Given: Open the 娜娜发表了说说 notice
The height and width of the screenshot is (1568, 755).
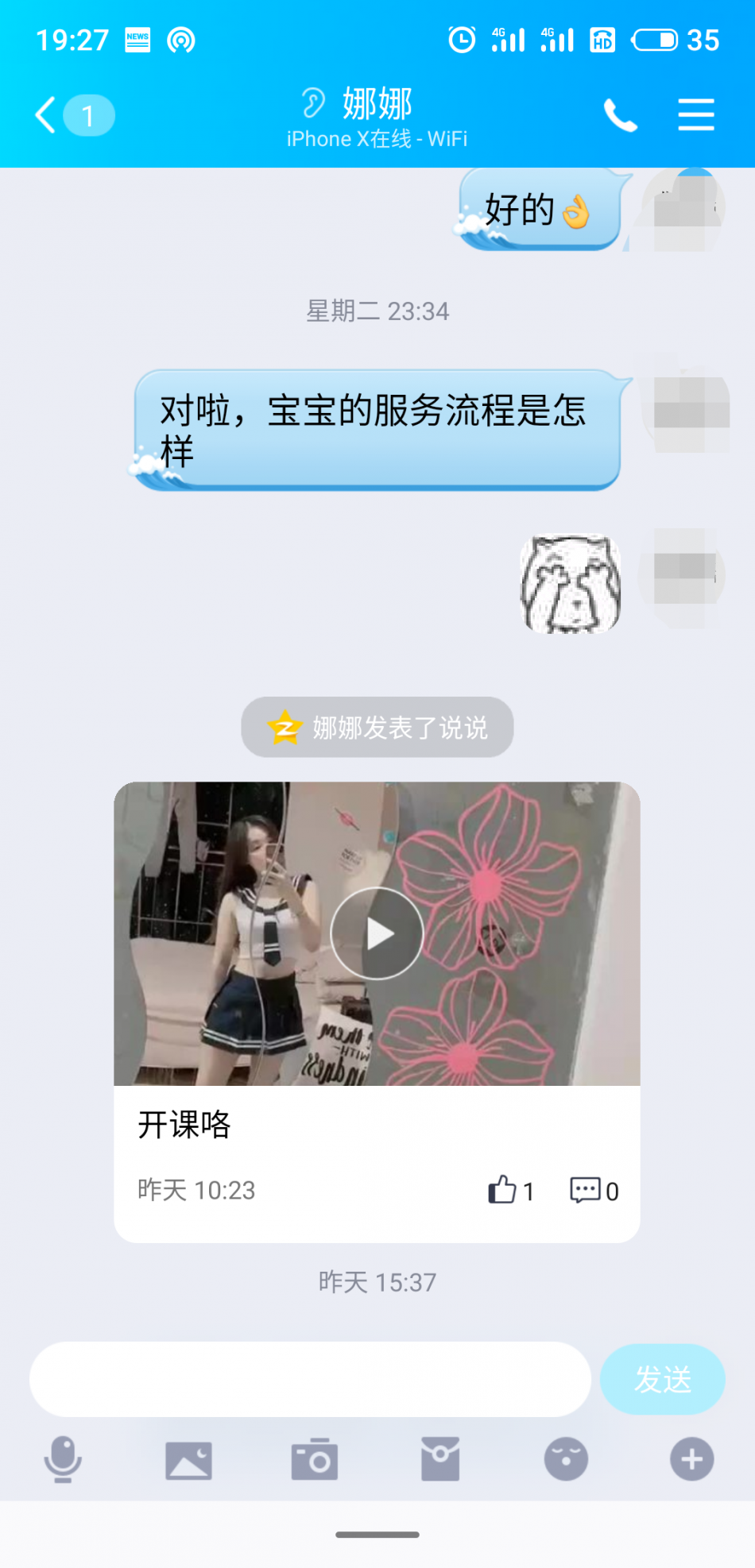Looking at the screenshot, I should (377, 727).
